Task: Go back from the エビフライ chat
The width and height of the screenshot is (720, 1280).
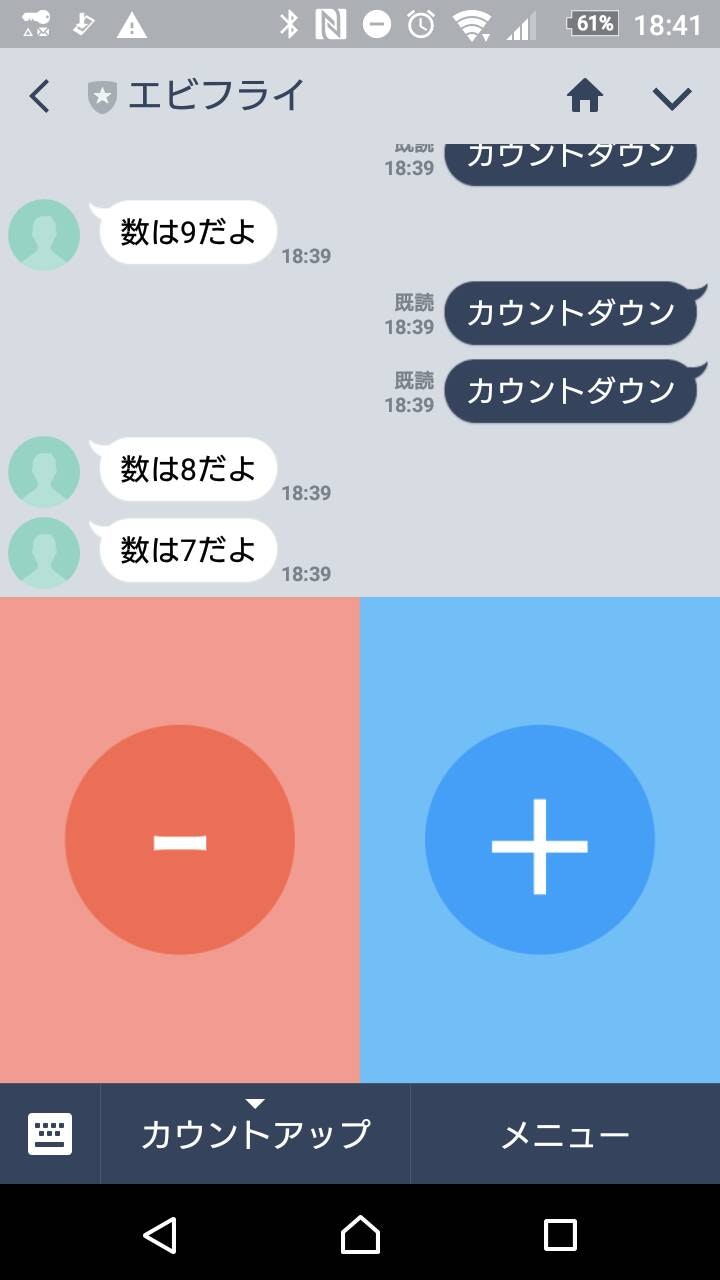Action: [39, 97]
